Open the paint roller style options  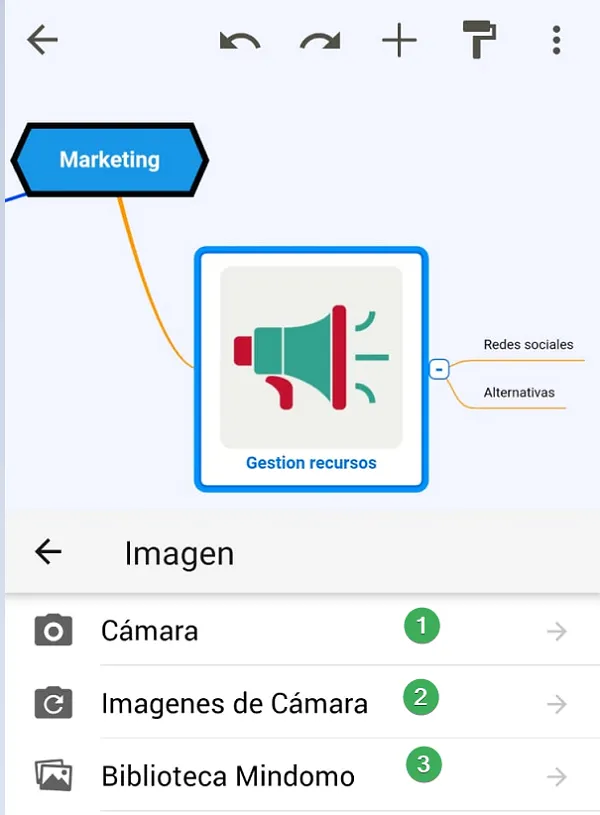pos(479,40)
